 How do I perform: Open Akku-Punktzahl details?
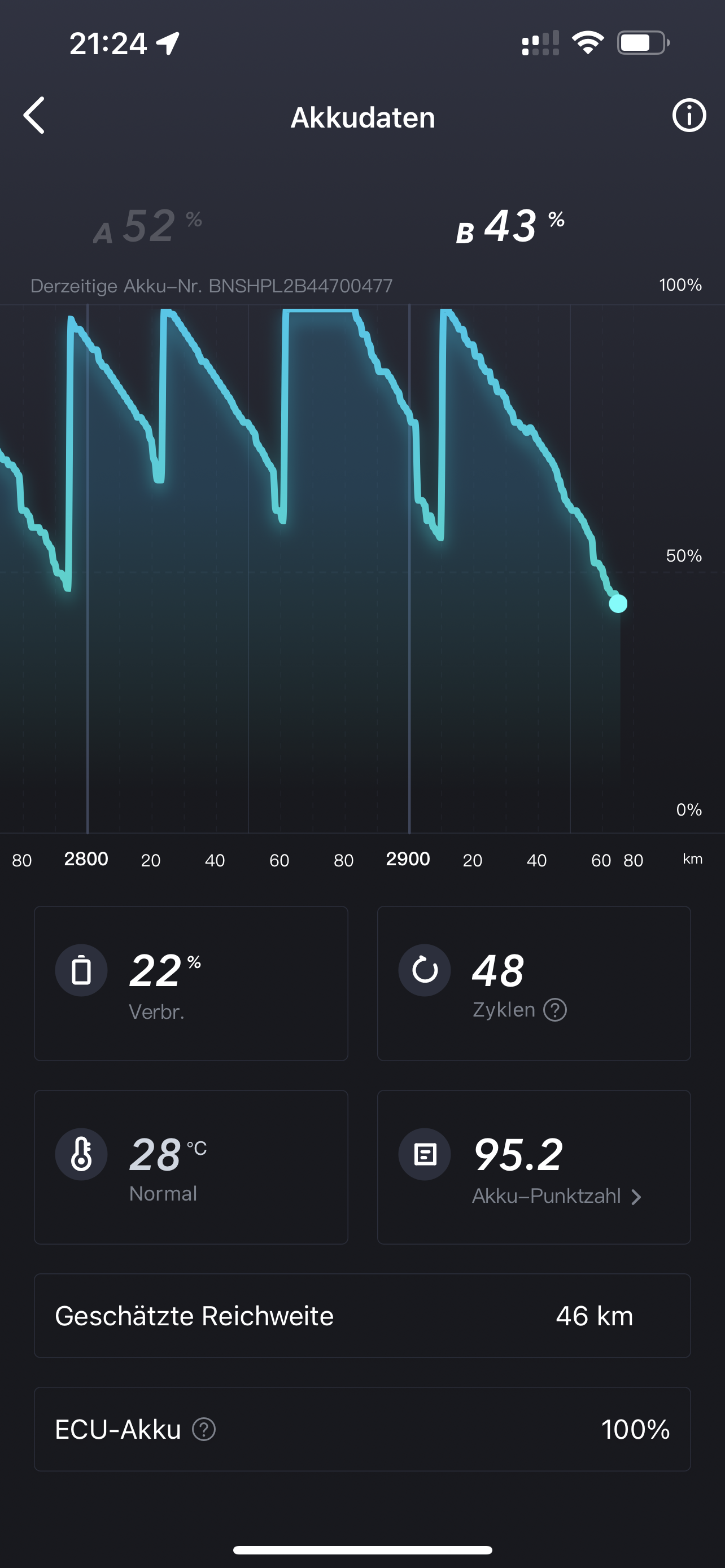pos(556,1195)
